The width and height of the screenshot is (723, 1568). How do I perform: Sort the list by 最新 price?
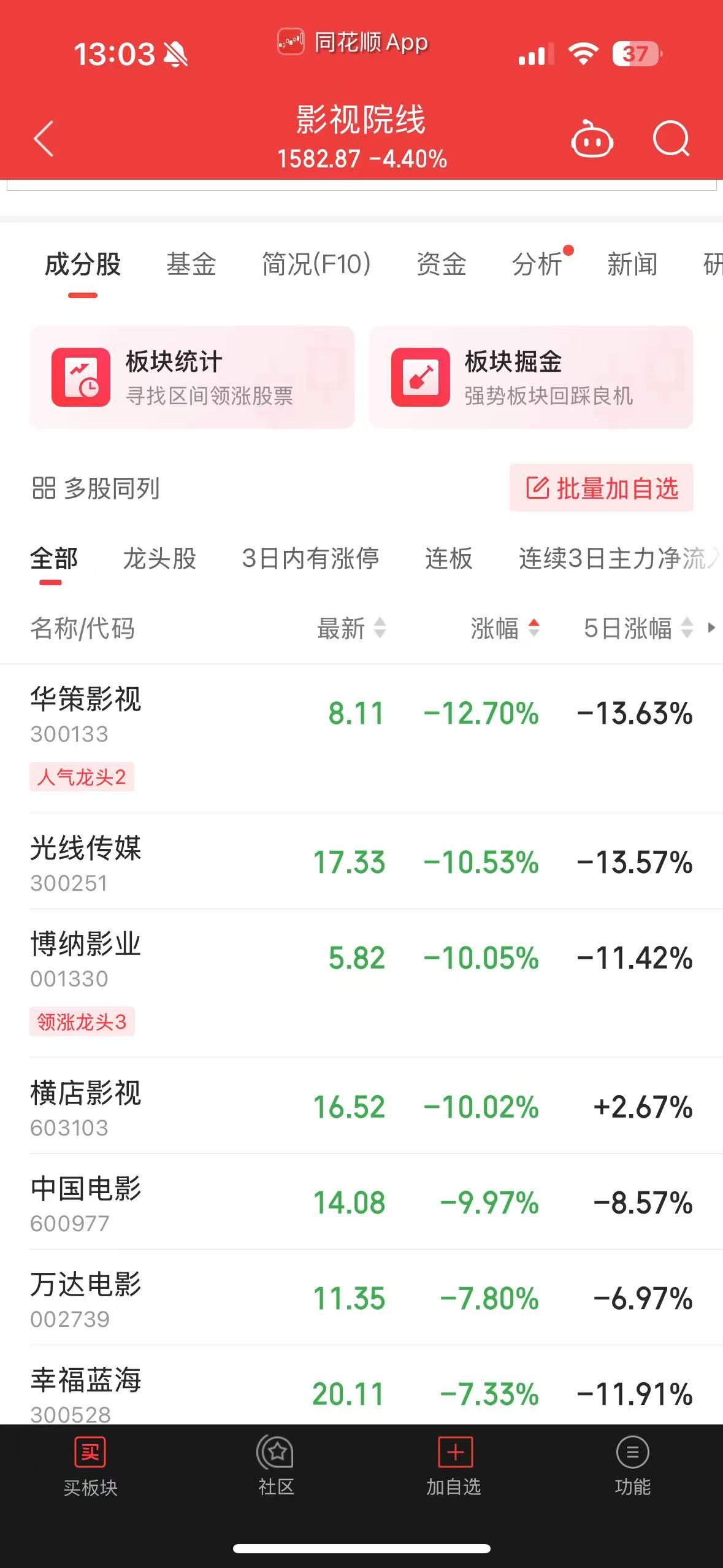click(351, 628)
